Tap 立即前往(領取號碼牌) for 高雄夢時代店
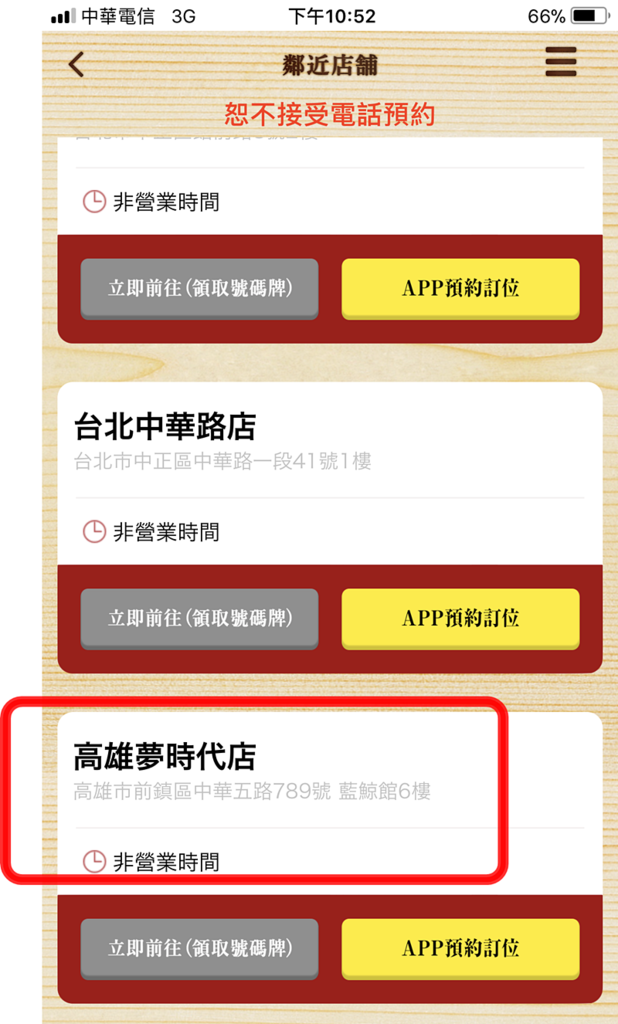The height and width of the screenshot is (1024, 618). point(199,949)
